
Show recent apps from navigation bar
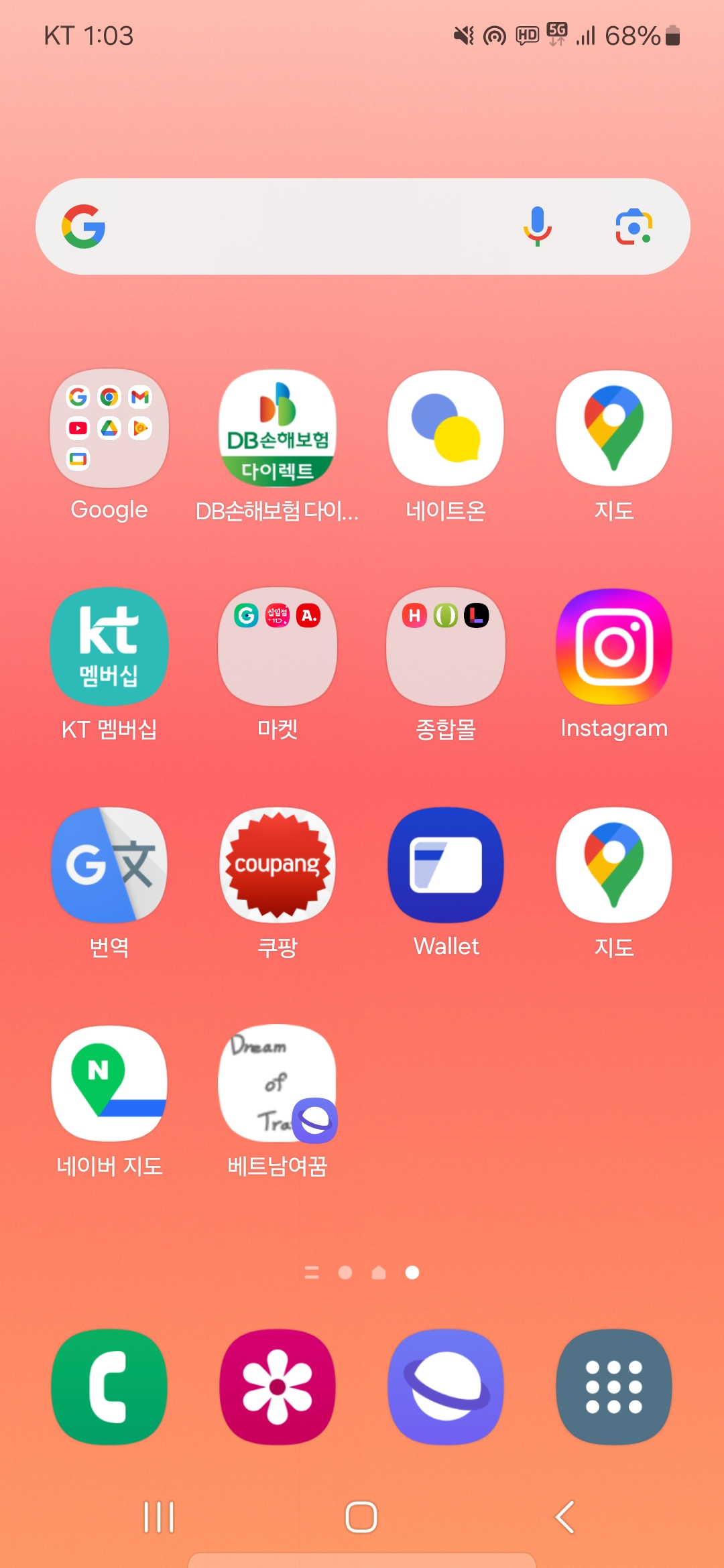159,1517
